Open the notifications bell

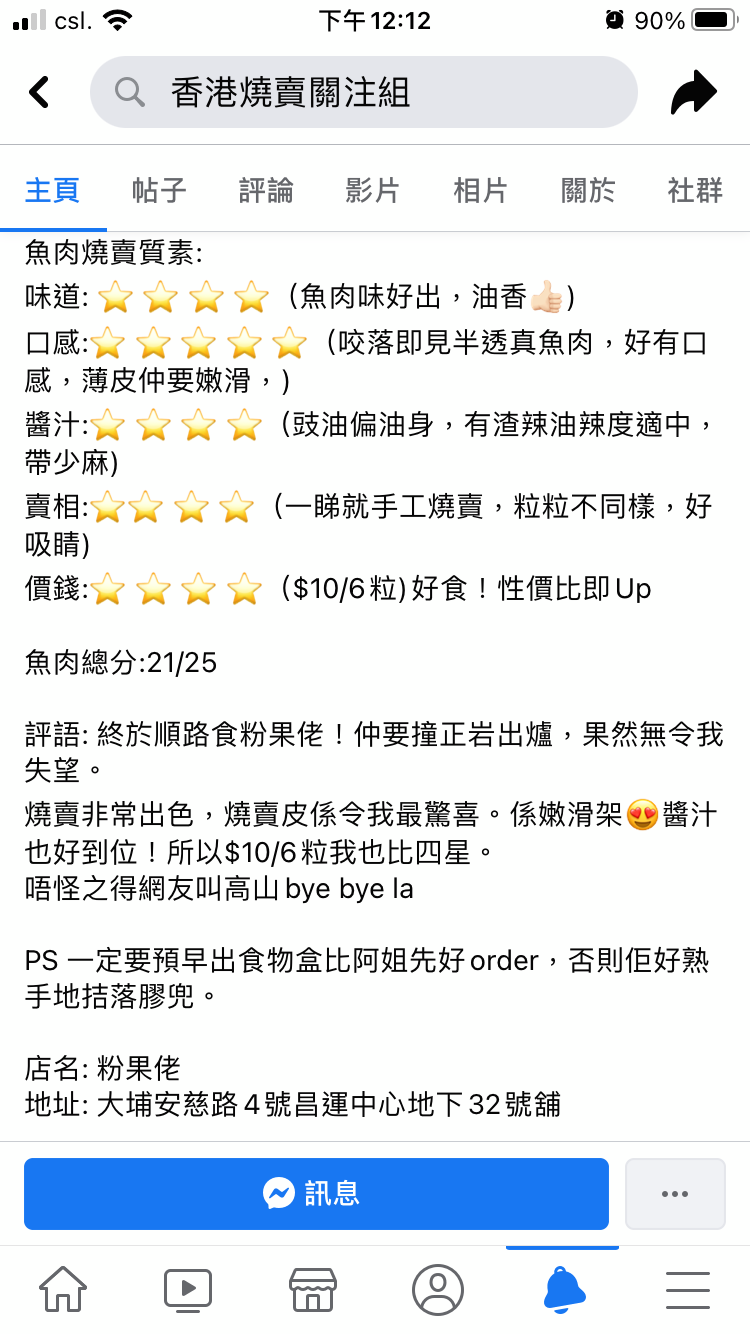click(x=563, y=1288)
